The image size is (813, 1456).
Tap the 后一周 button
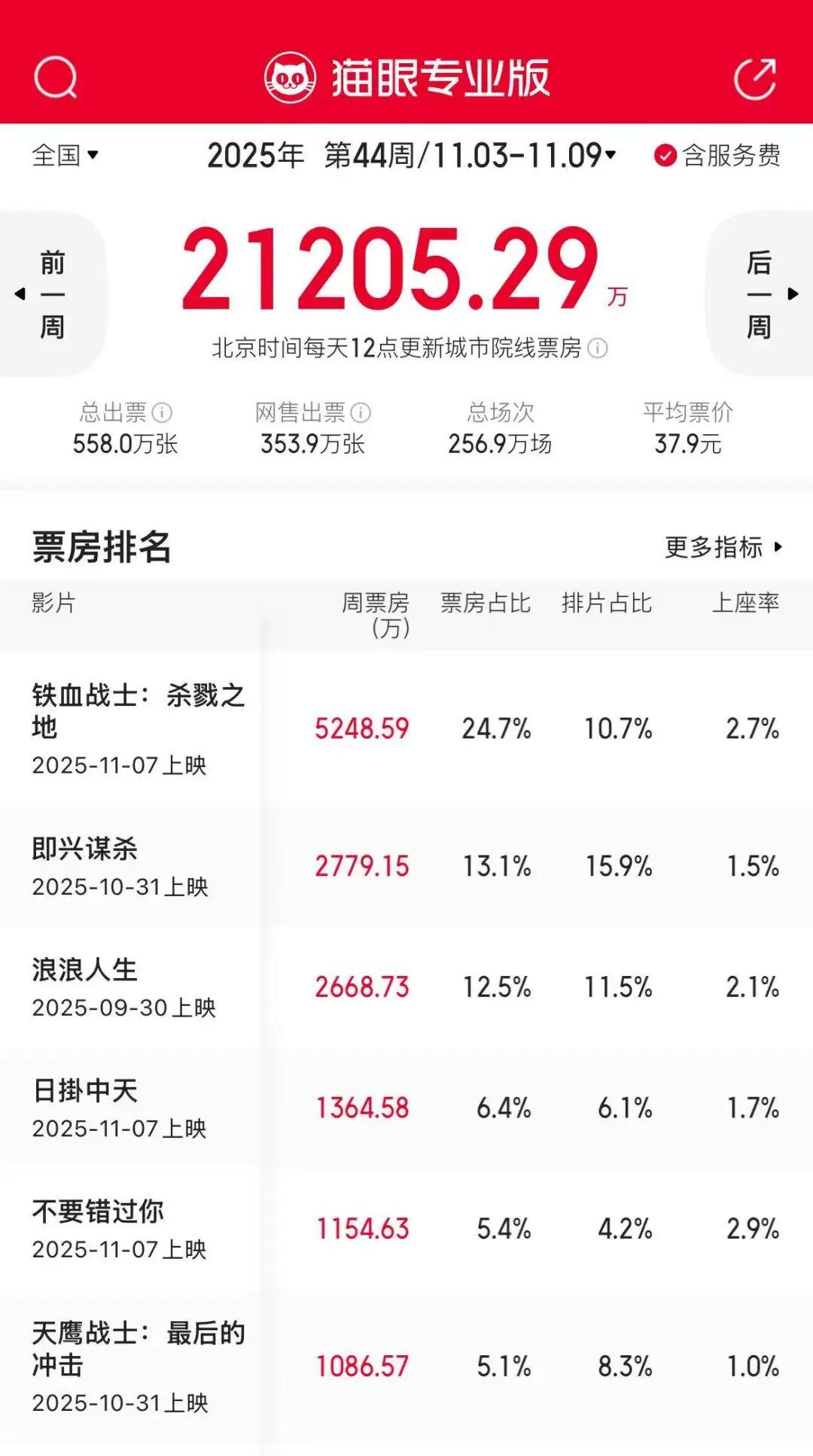coord(759,293)
